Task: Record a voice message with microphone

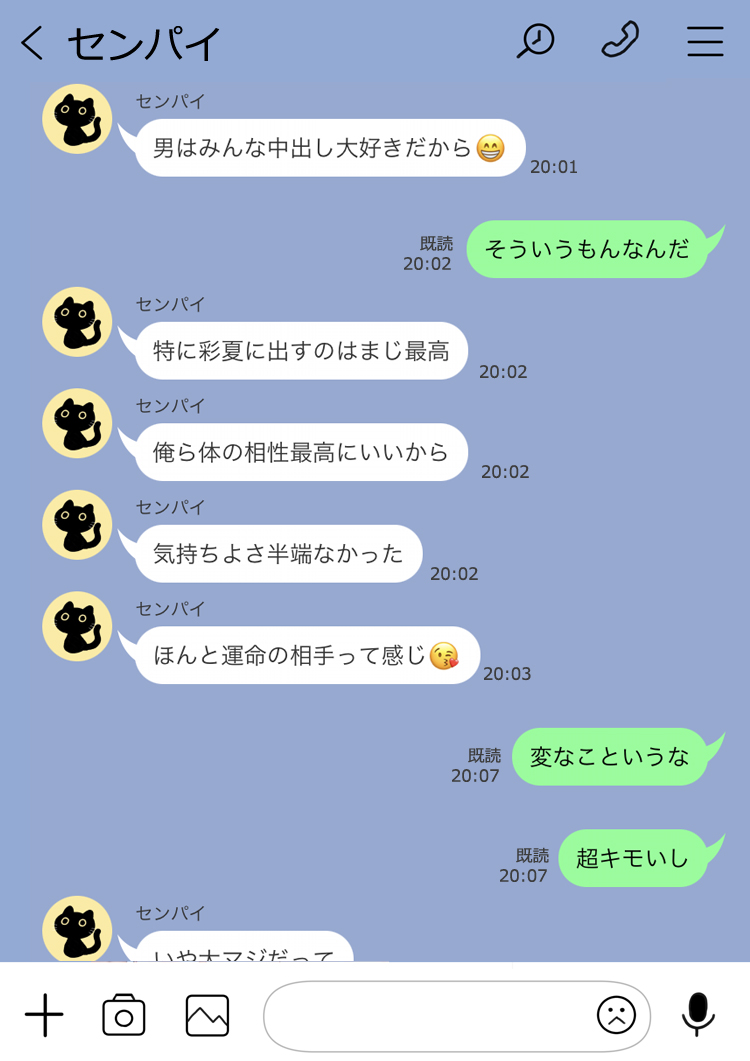Action: pyautogui.click(x=698, y=1014)
